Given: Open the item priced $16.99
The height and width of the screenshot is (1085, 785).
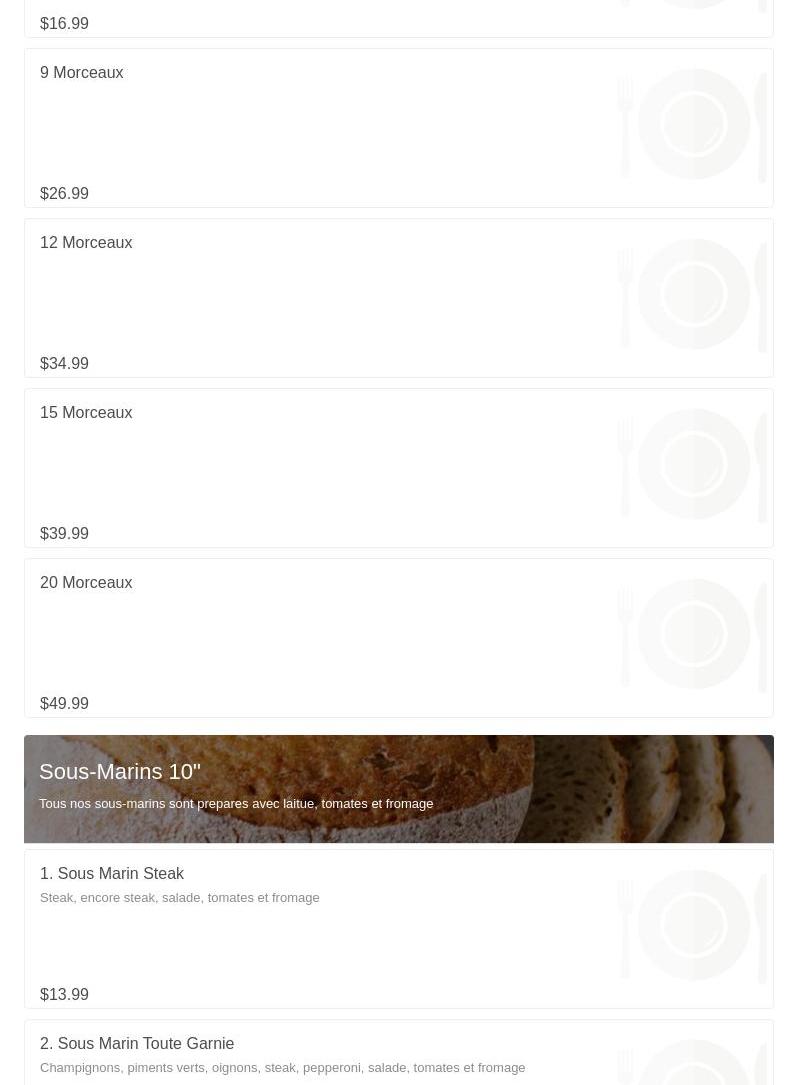Looking at the screenshot, I should click(398, 20).
